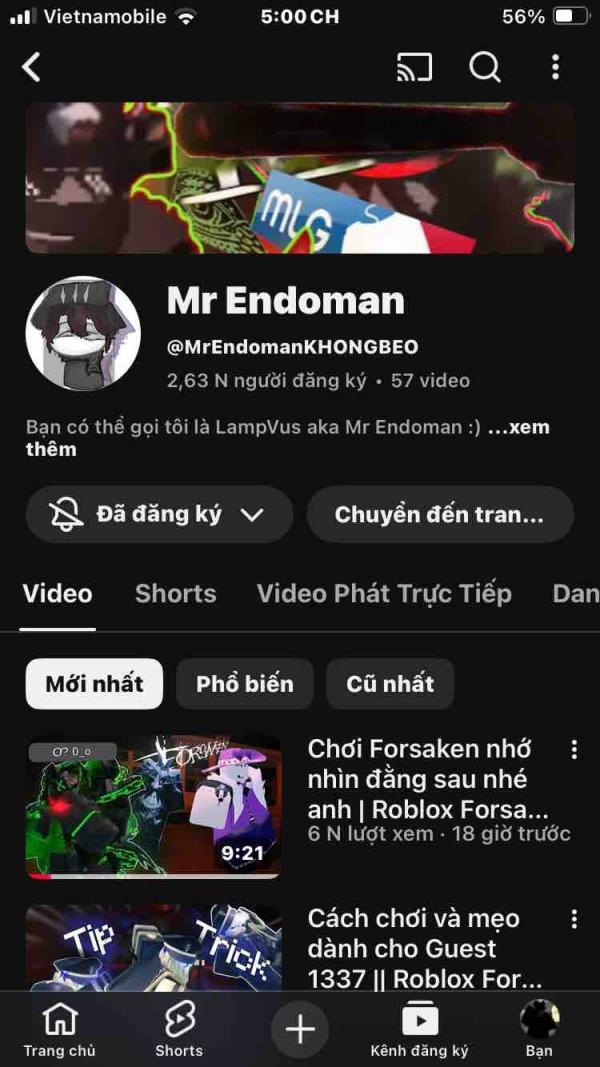The image size is (600, 1067).
Task: Open options for the "Chơi Forsaken" video
Action: (x=574, y=750)
